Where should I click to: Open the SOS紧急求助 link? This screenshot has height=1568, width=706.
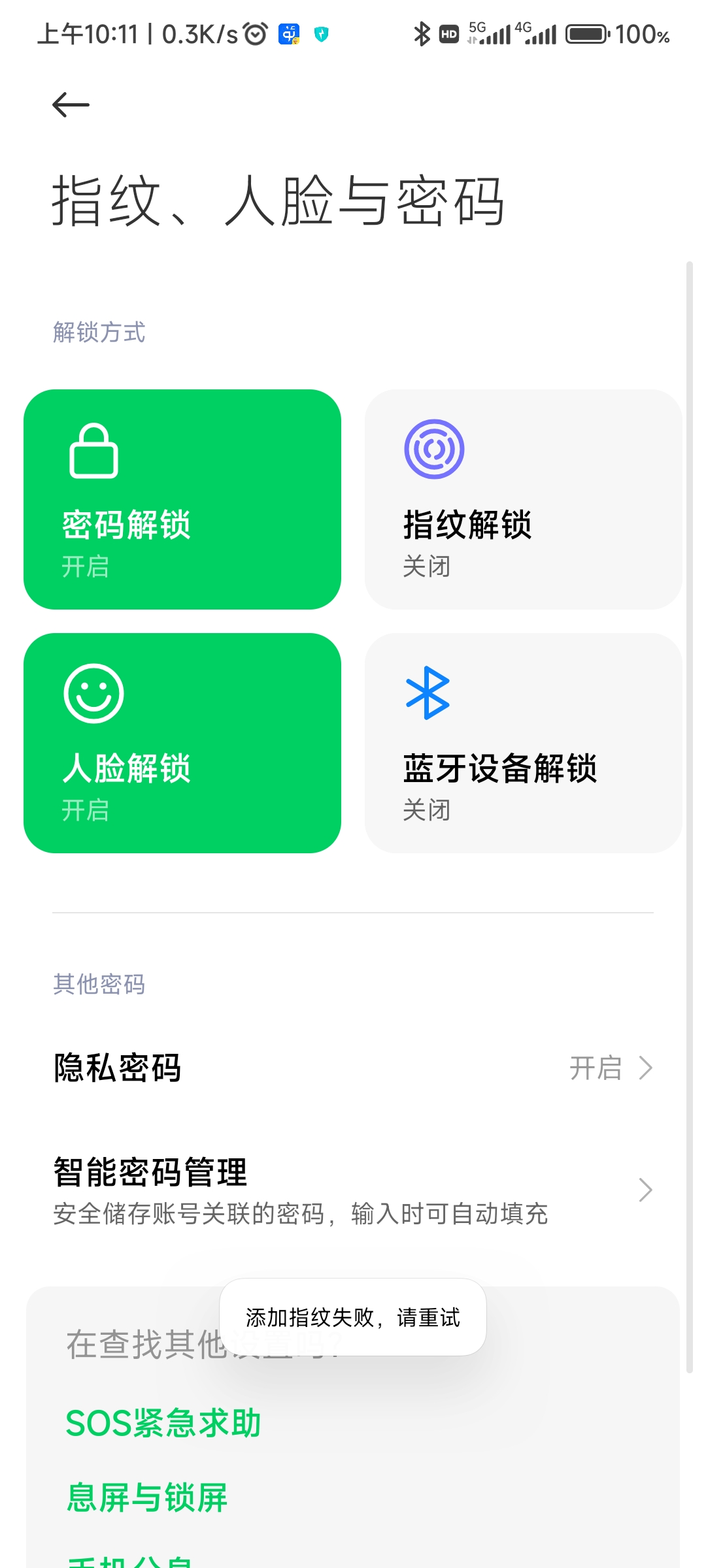click(163, 1423)
